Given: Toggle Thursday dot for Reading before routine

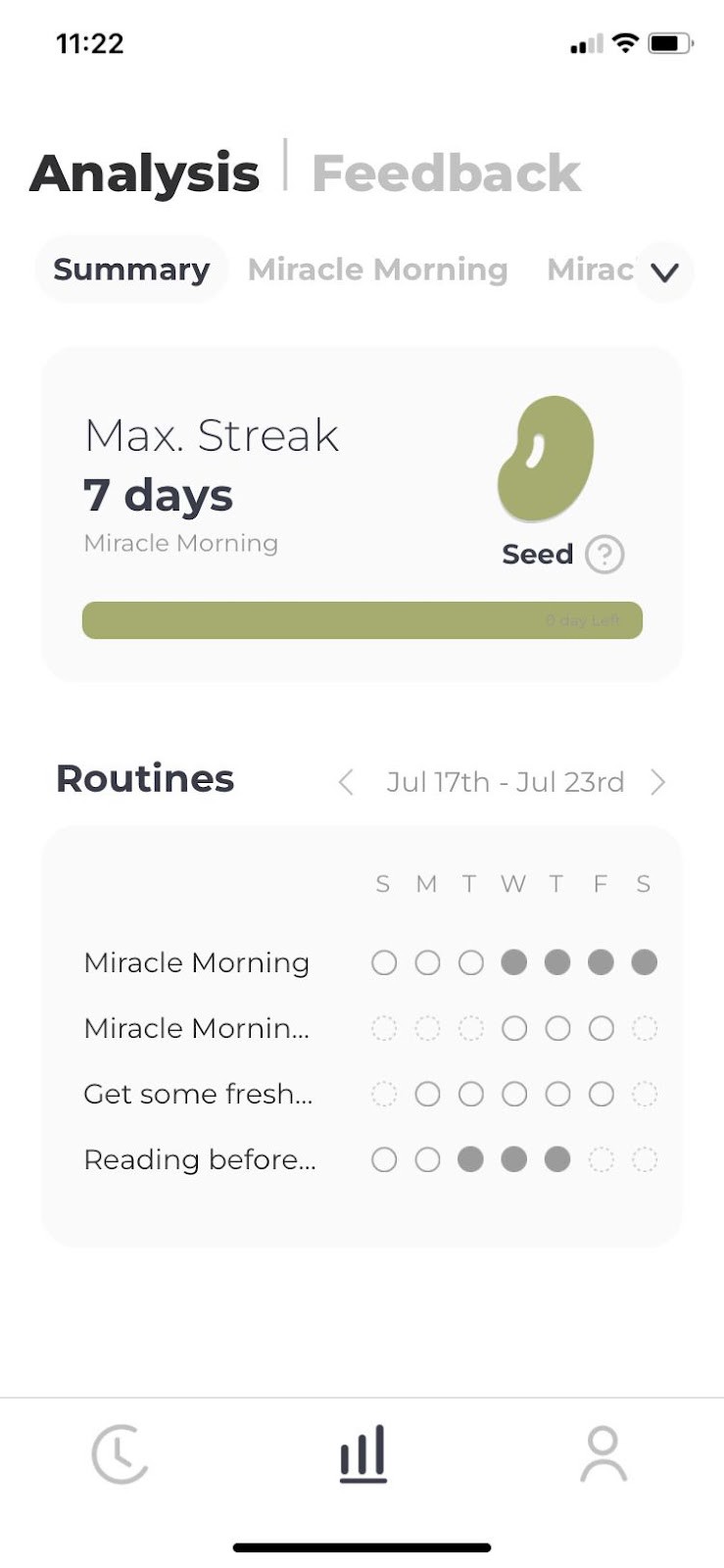Looking at the screenshot, I should point(557,1159).
